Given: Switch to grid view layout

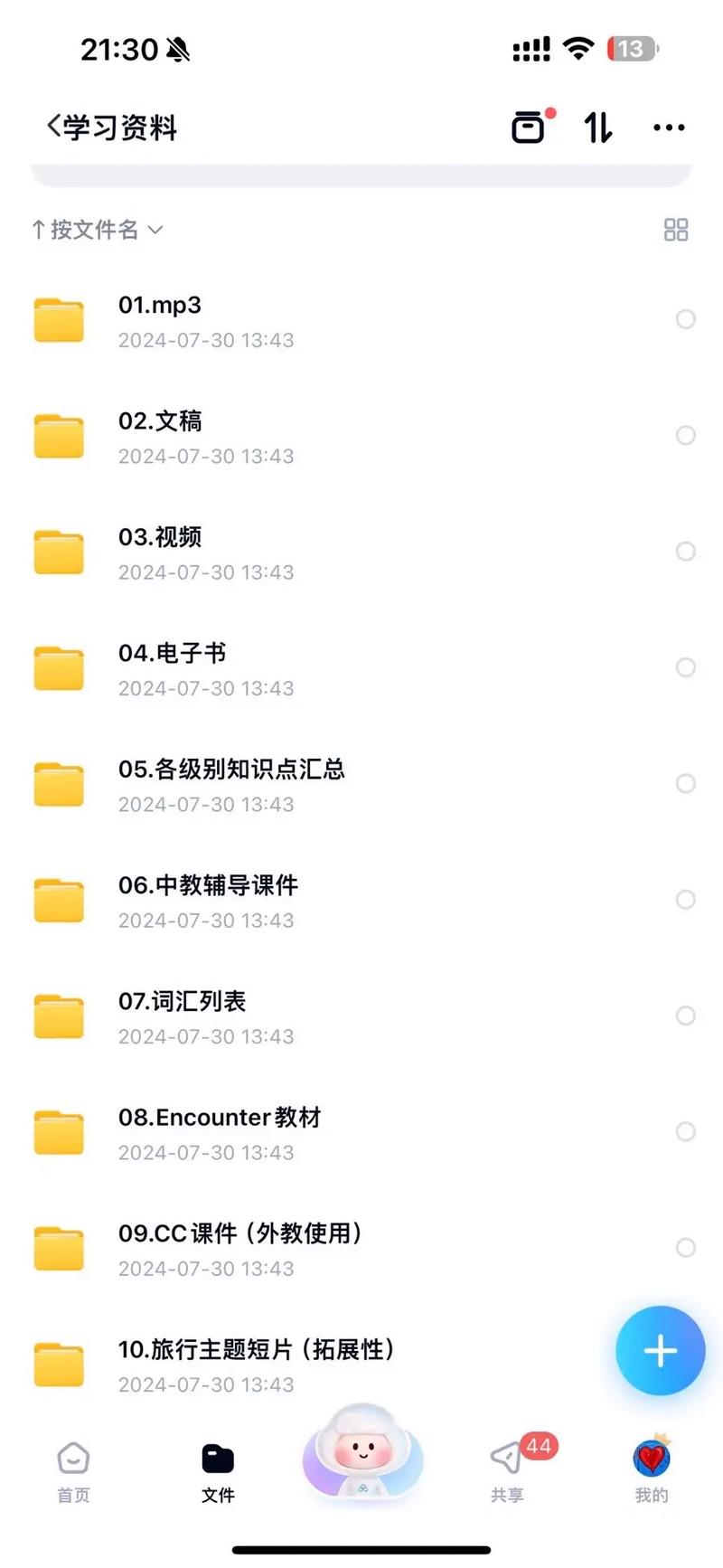Looking at the screenshot, I should click(675, 231).
